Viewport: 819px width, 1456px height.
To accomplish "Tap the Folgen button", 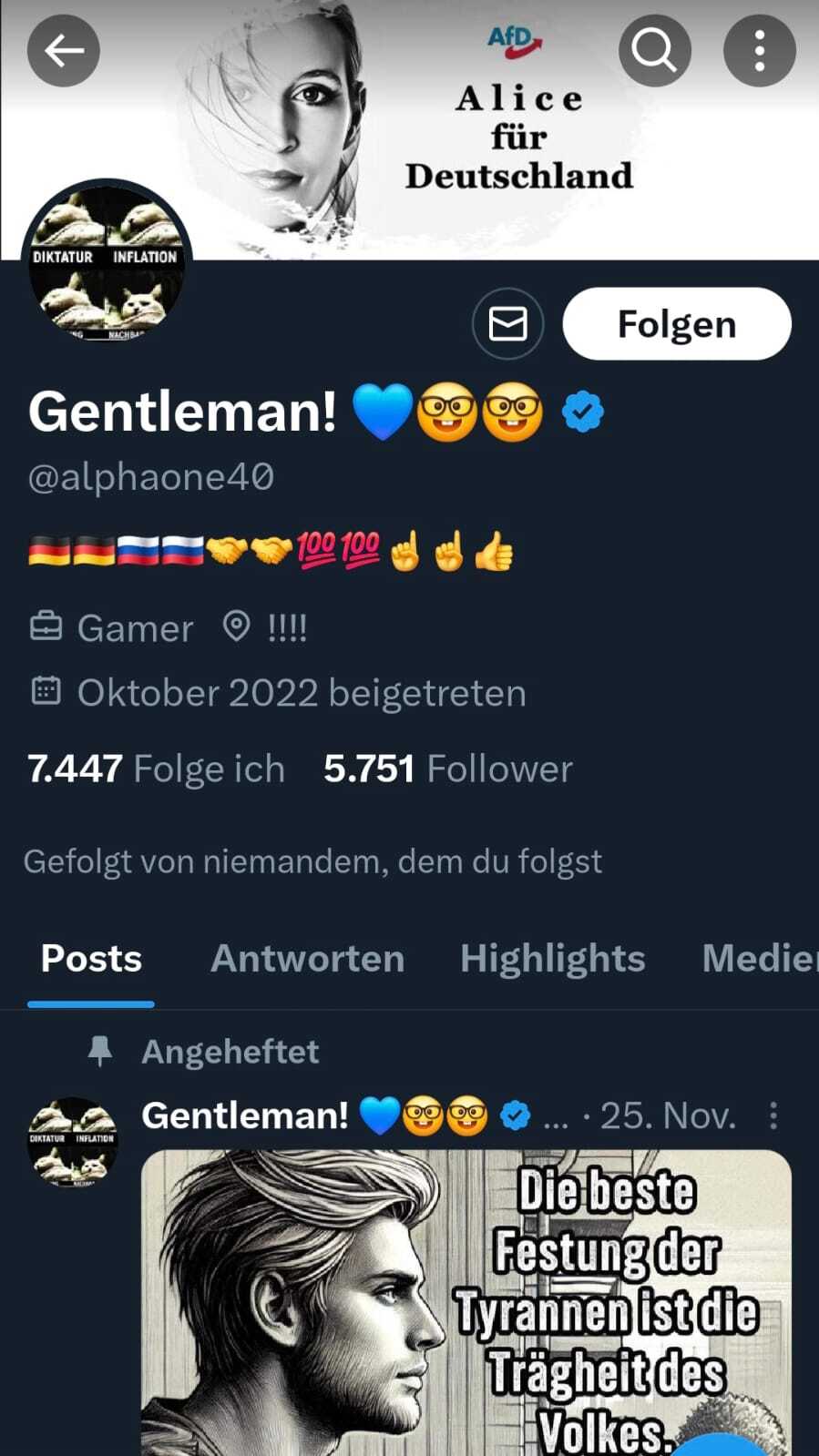I will [676, 324].
